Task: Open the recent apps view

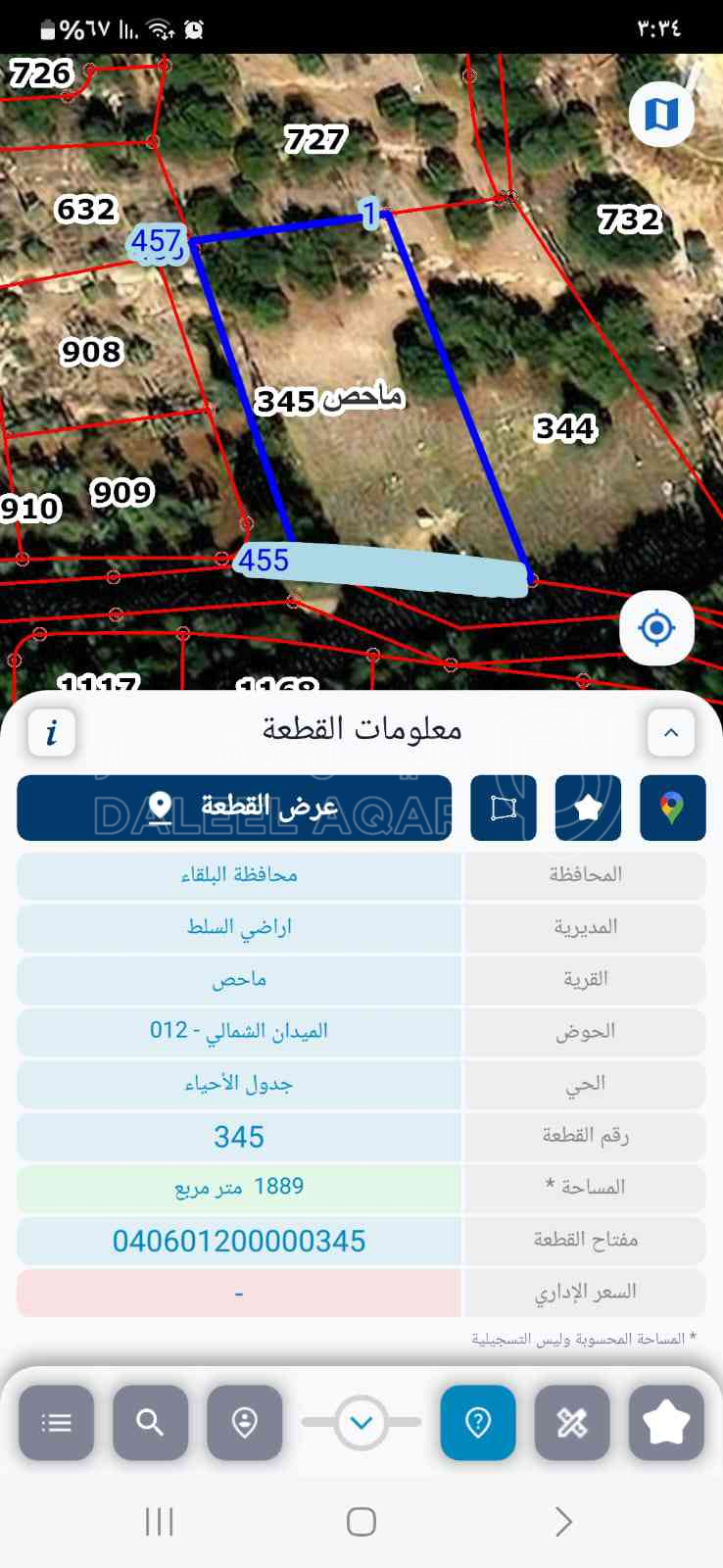Action: (x=160, y=1522)
